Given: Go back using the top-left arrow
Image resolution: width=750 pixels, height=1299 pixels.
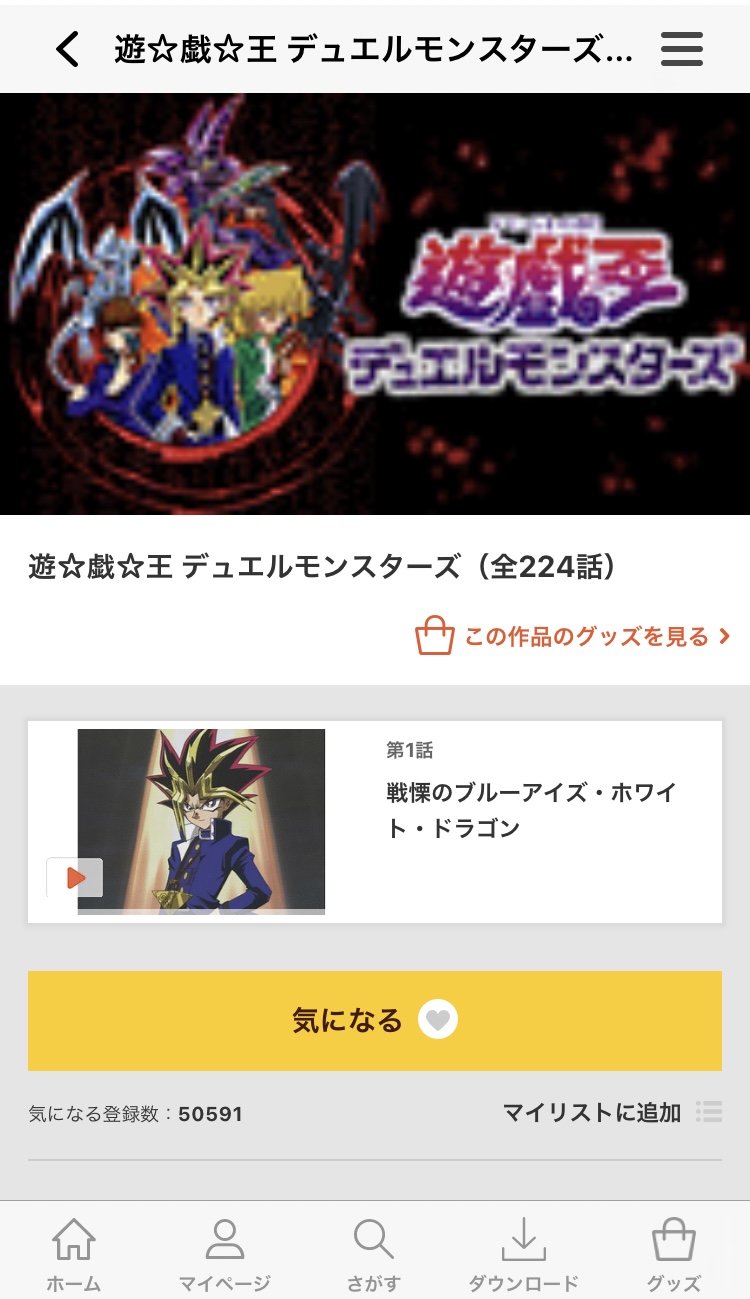Looking at the screenshot, I should click(x=67, y=49).
